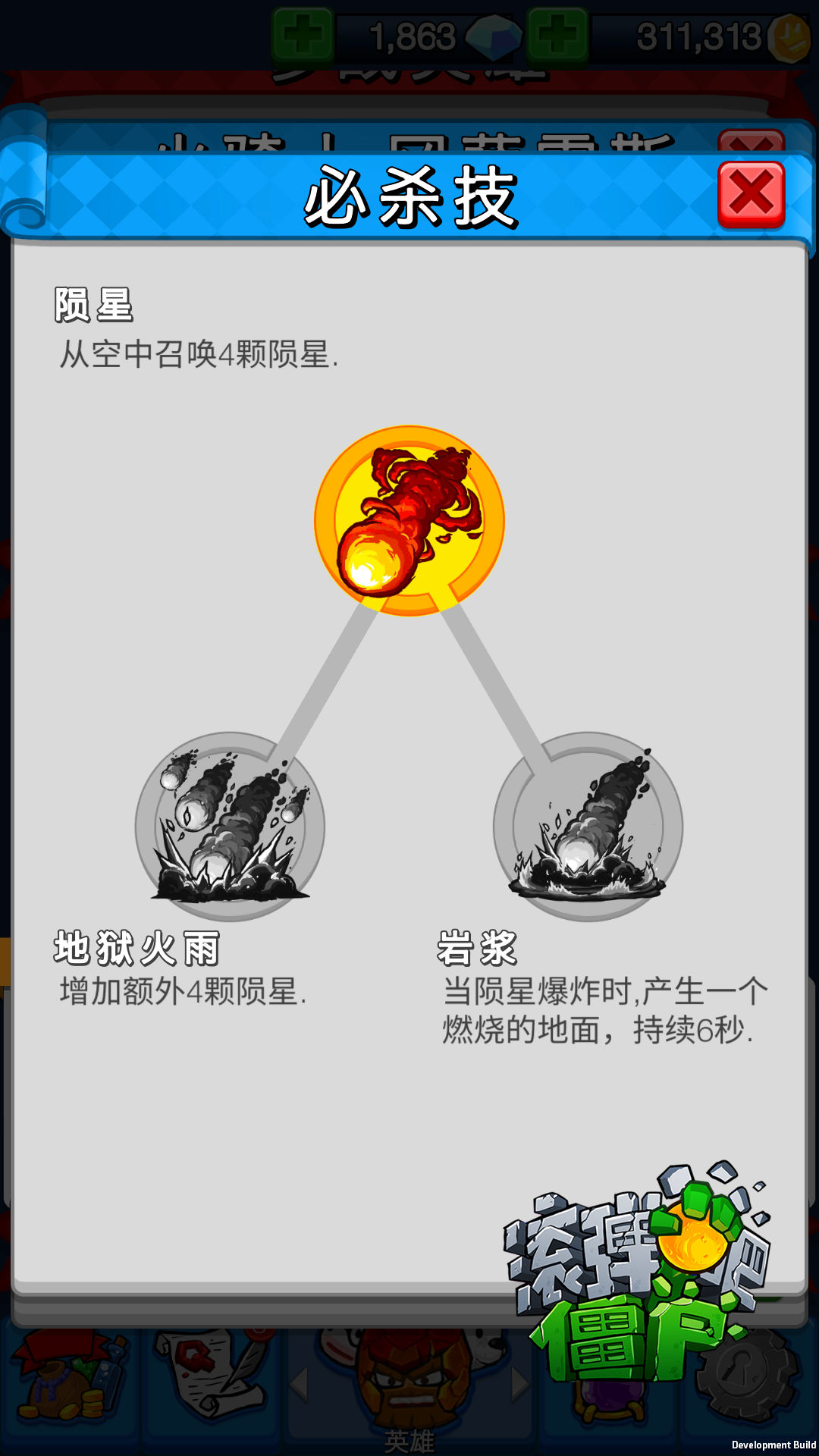Select the 陨星 meteor skill icon
819x1456 pixels.
(x=409, y=520)
